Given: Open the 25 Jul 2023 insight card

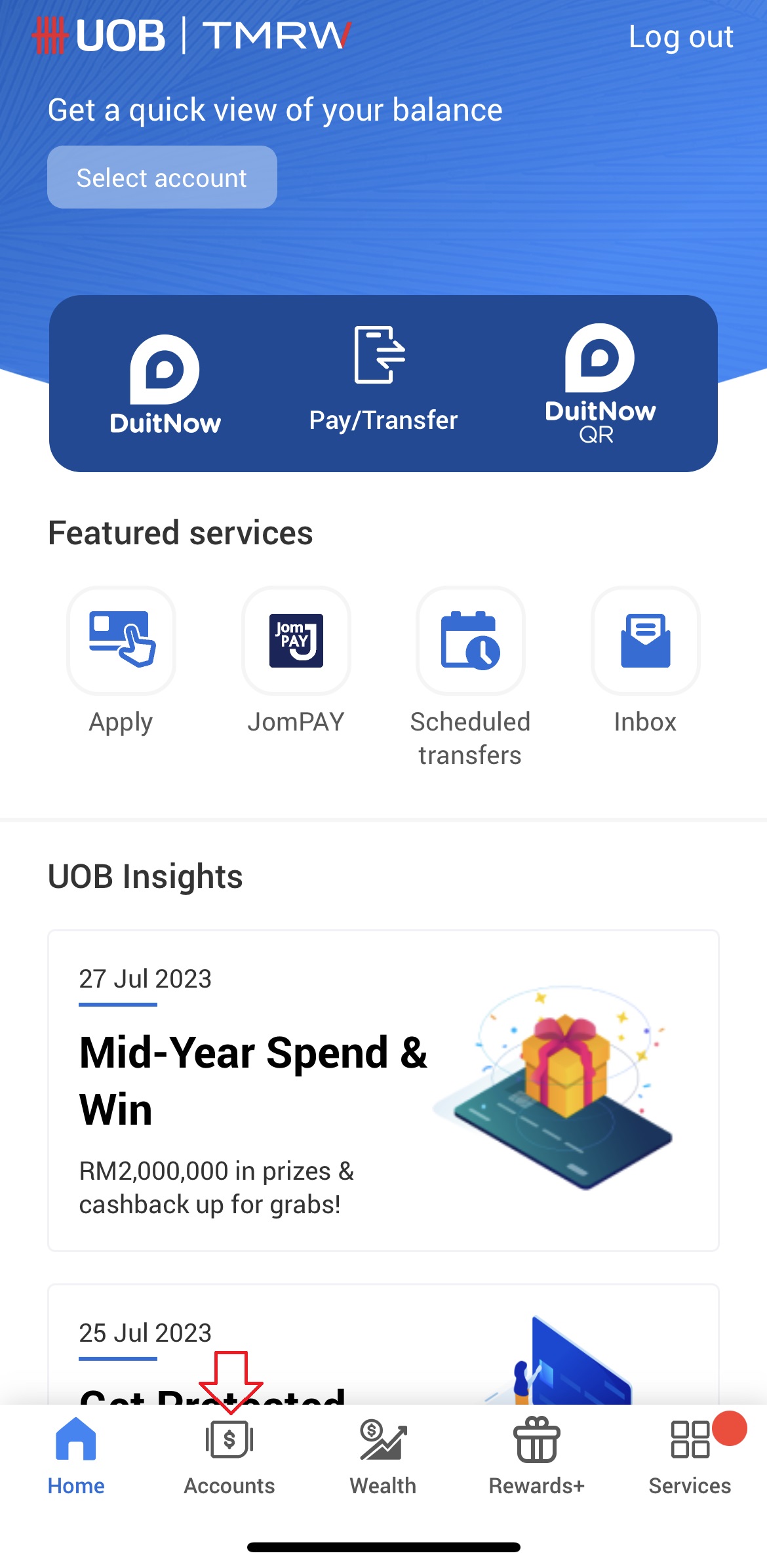Looking at the screenshot, I should [x=383, y=1344].
